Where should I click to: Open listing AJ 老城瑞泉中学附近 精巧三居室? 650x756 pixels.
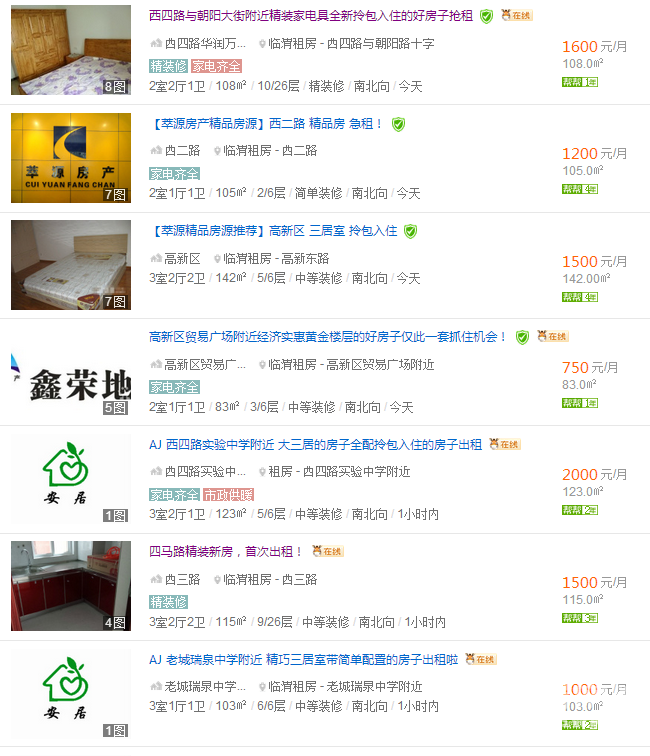point(303,659)
